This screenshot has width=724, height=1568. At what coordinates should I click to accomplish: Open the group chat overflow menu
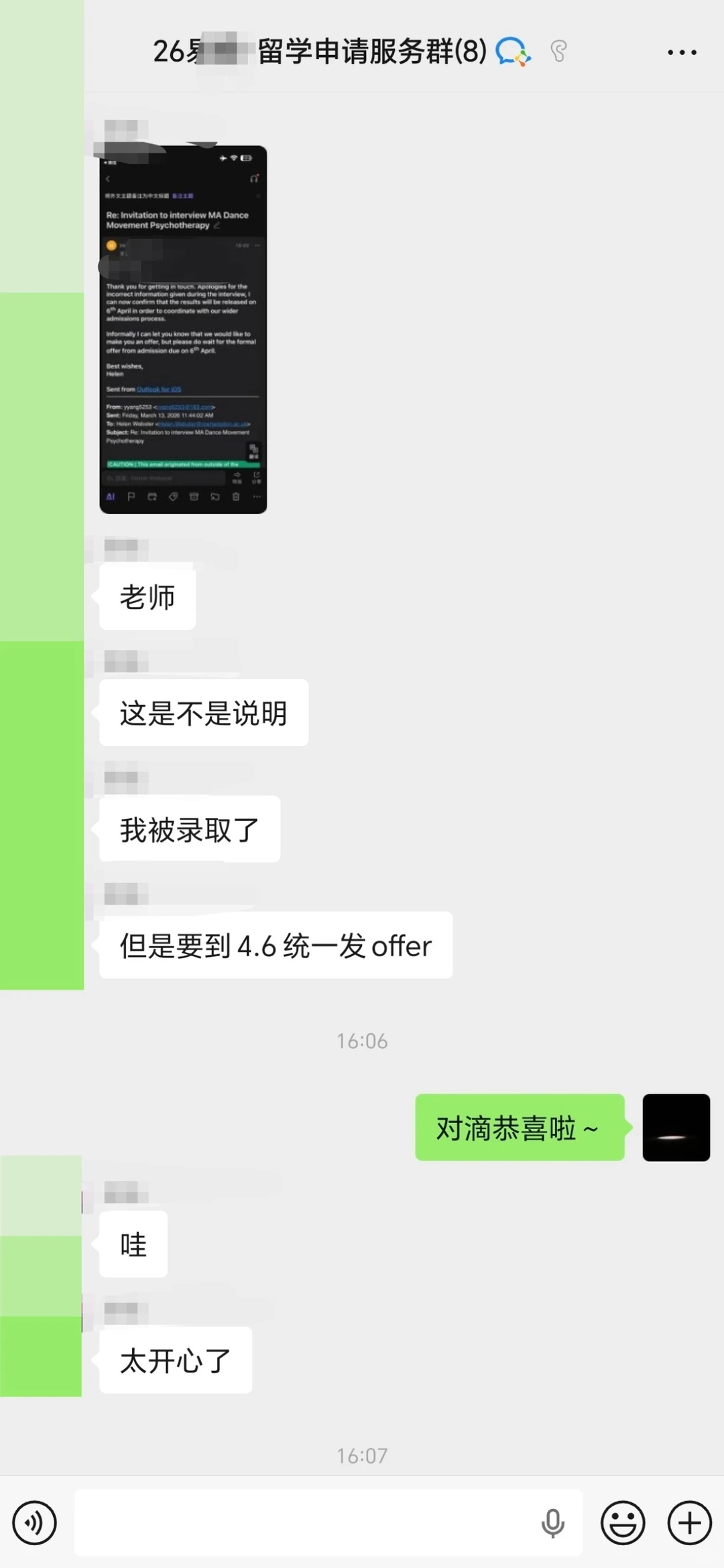682,52
